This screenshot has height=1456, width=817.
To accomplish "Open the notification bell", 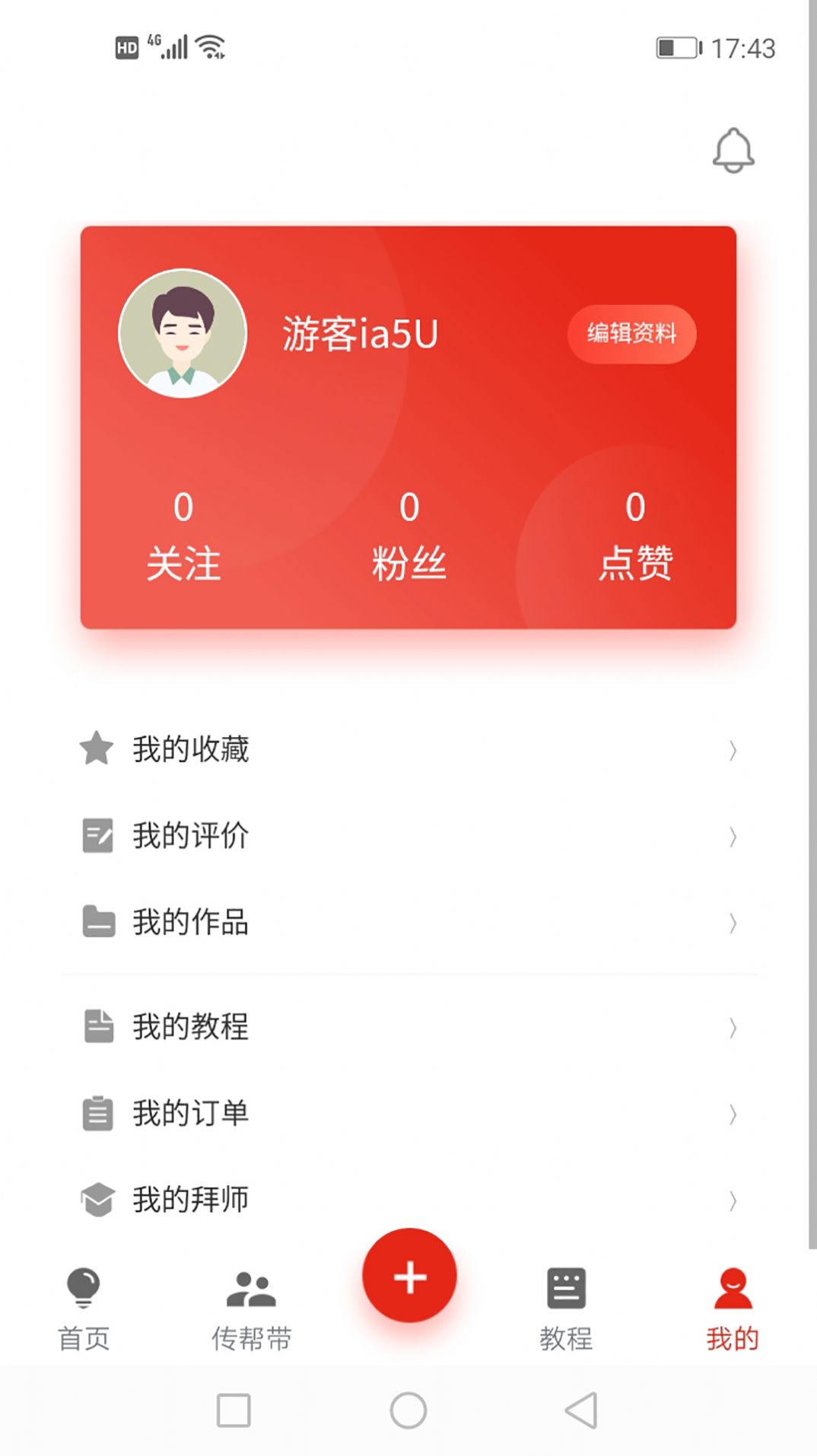I will 734,150.
